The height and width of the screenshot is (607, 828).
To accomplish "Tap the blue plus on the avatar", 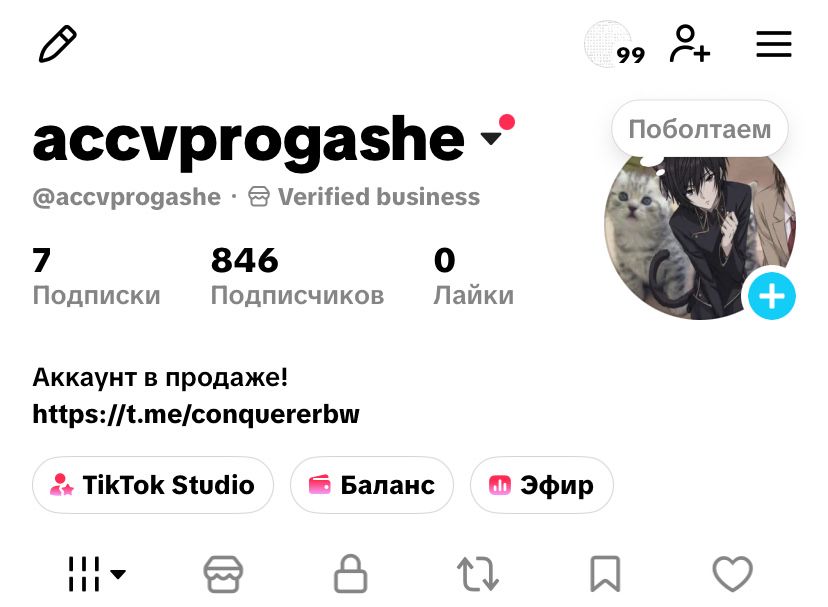I will (x=771, y=296).
